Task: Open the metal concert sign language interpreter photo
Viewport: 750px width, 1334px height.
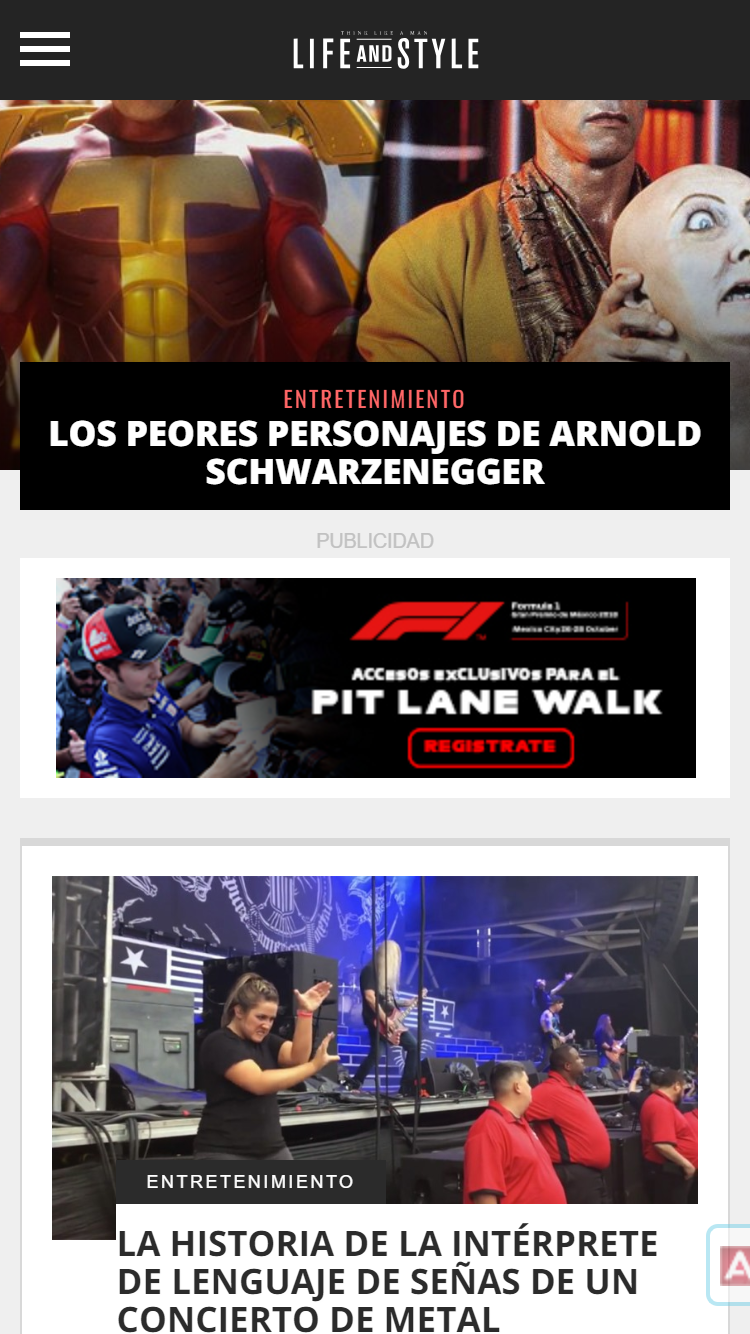Action: [375, 1040]
